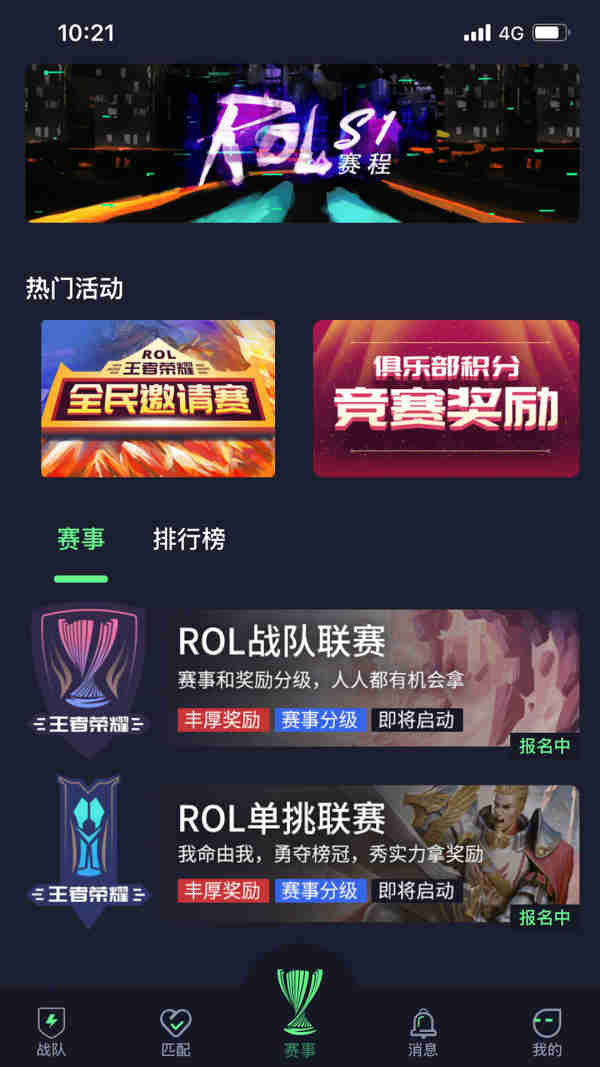Open the ROL战队联赛 event card
The width and height of the screenshot is (600, 1067).
370,678
